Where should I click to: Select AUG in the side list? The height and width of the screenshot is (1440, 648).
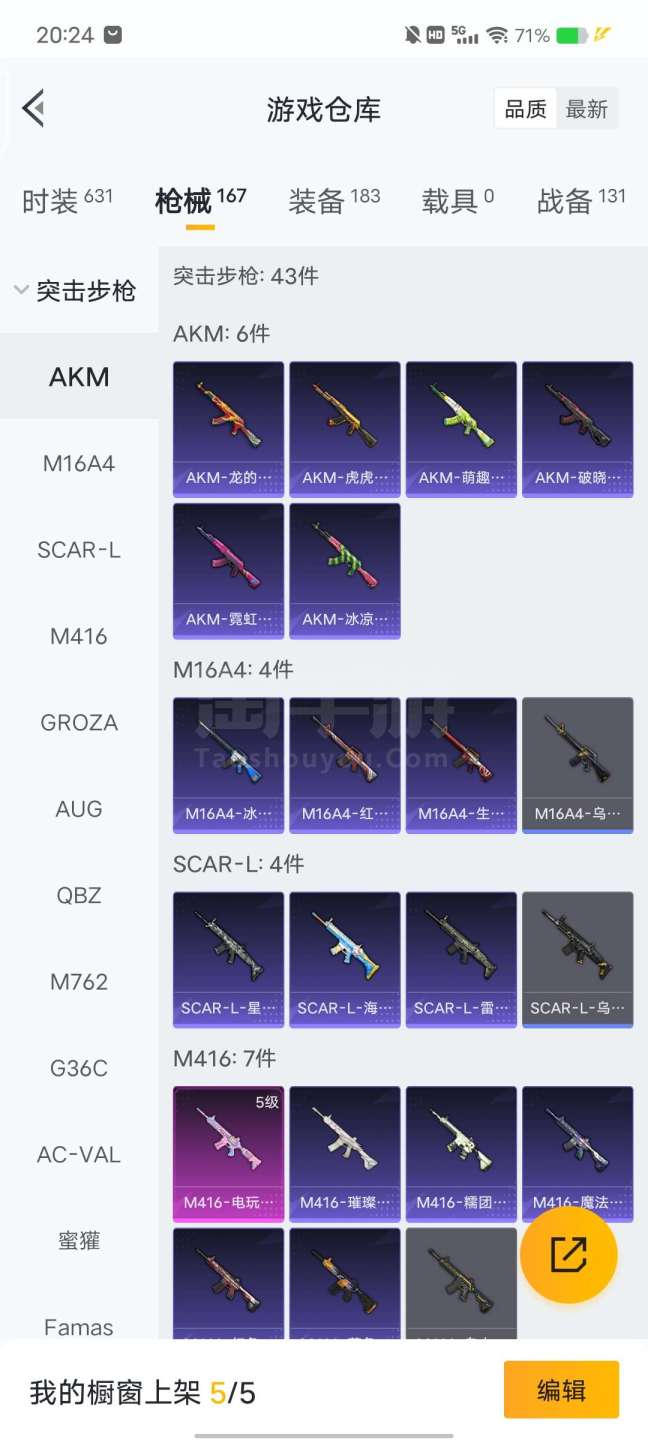(x=79, y=809)
